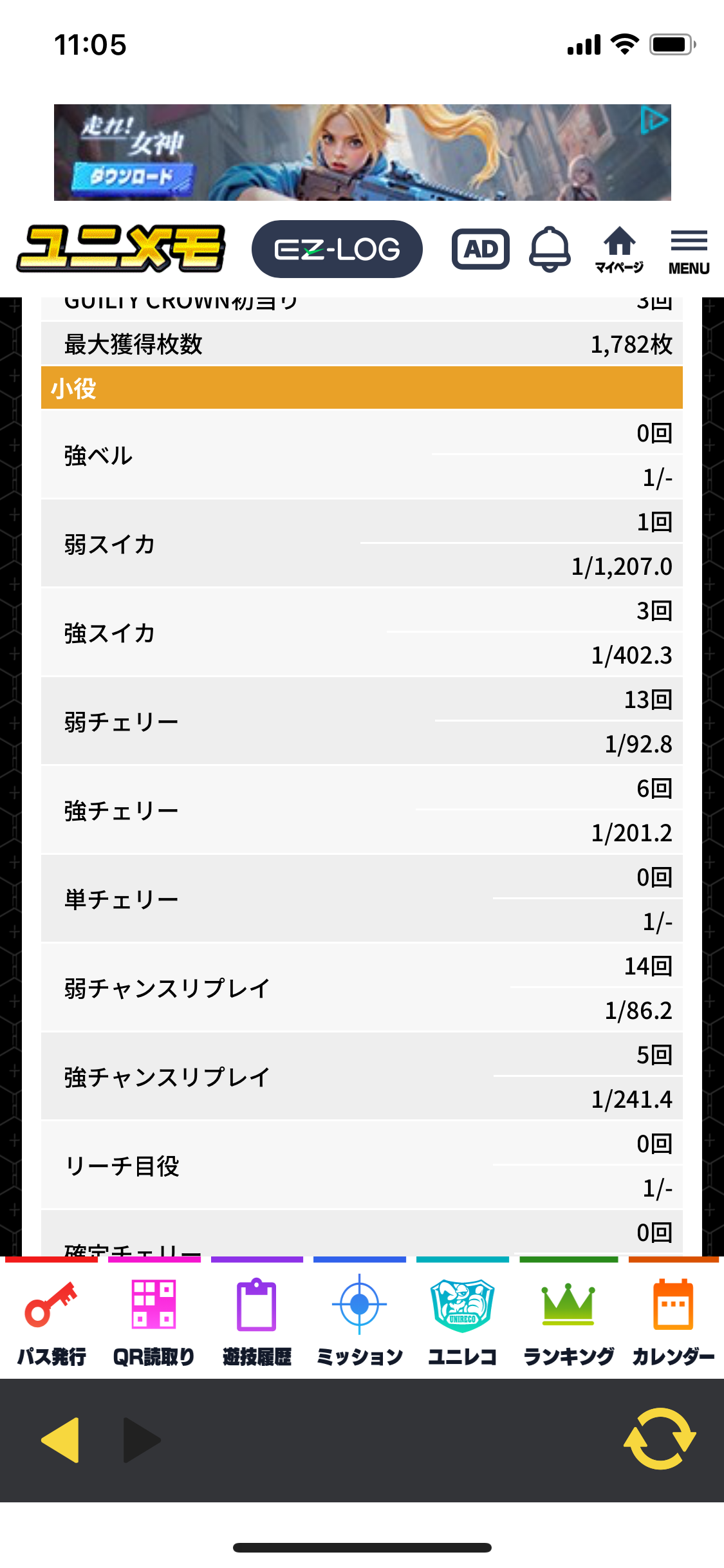Go to マイページ home
724x1568 pixels.
click(x=619, y=249)
